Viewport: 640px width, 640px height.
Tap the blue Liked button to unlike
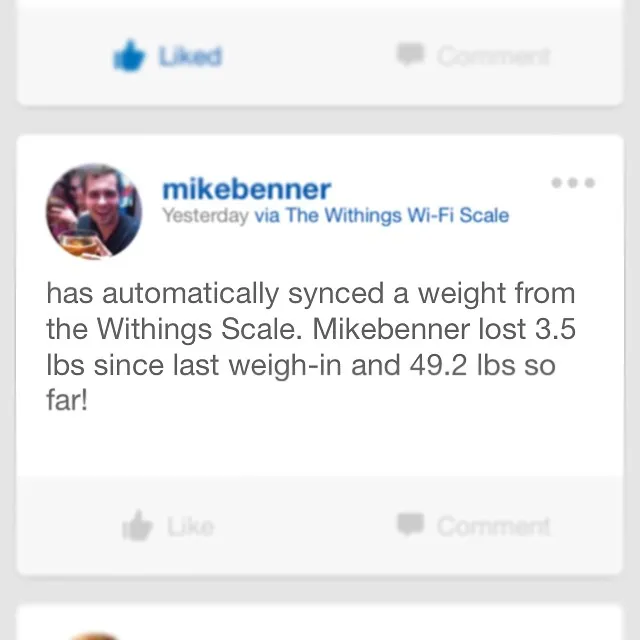(x=168, y=56)
